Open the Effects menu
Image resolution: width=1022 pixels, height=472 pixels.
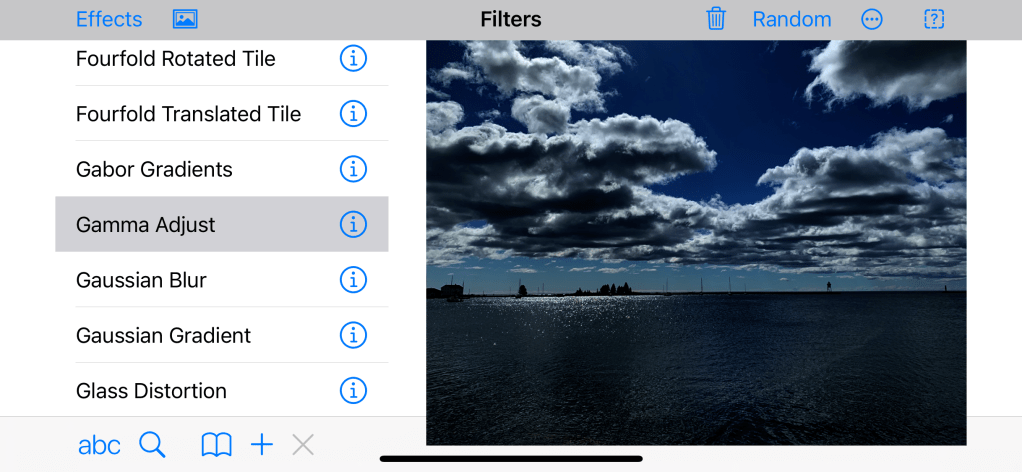pos(109,19)
